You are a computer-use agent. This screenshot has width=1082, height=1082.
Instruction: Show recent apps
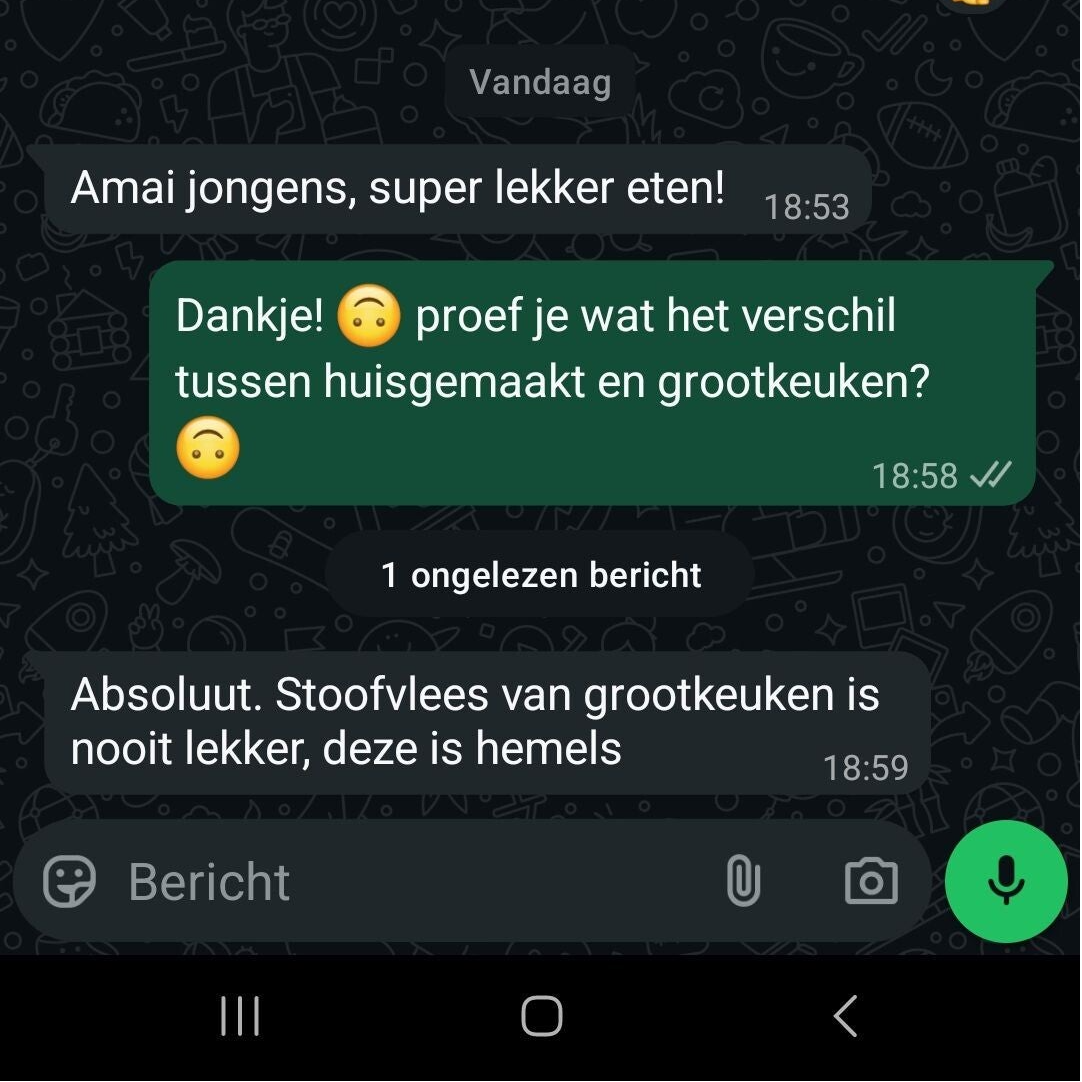pyautogui.click(x=240, y=1017)
